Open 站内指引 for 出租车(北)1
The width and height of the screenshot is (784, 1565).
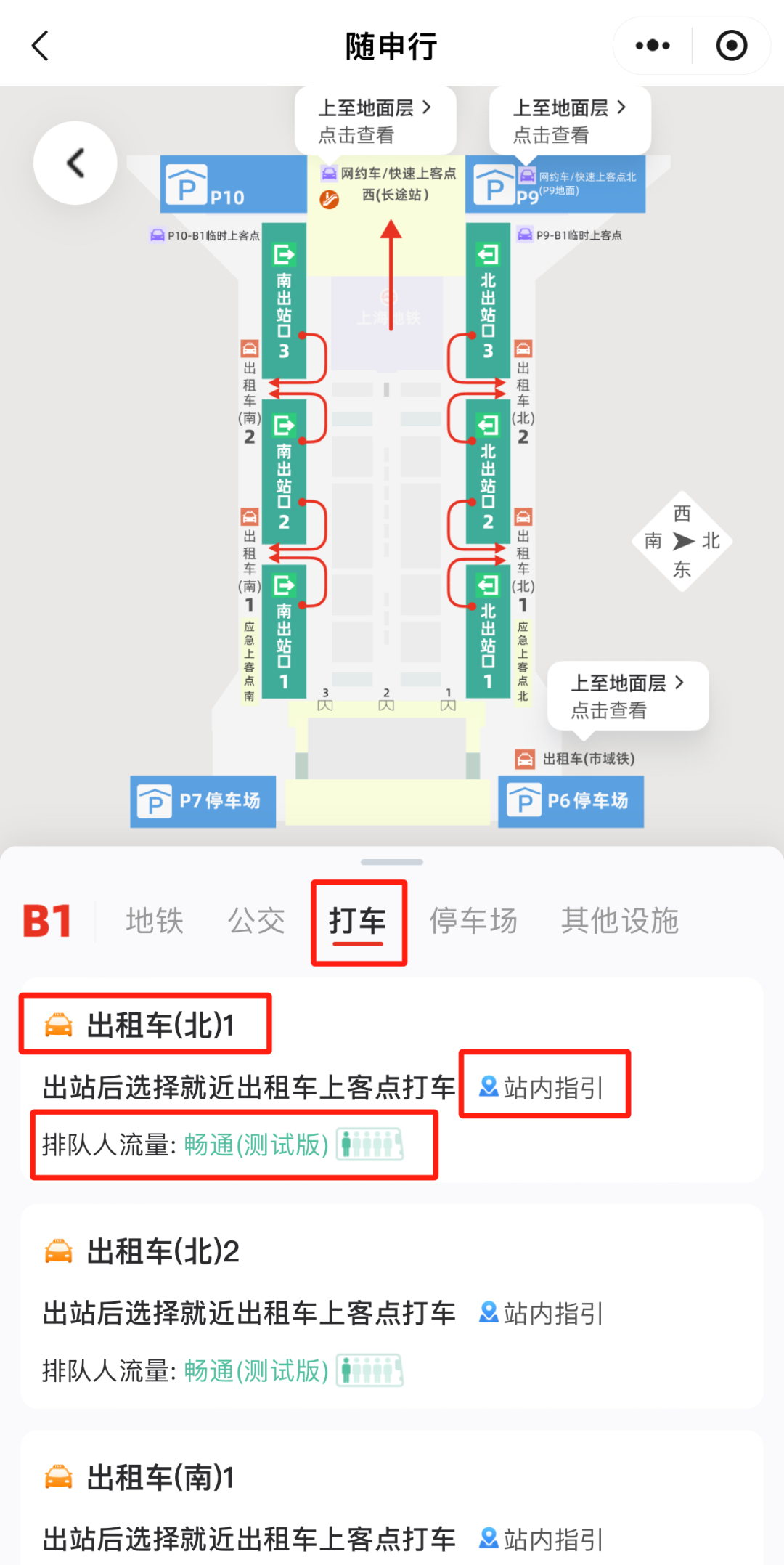pyautogui.click(x=542, y=1087)
